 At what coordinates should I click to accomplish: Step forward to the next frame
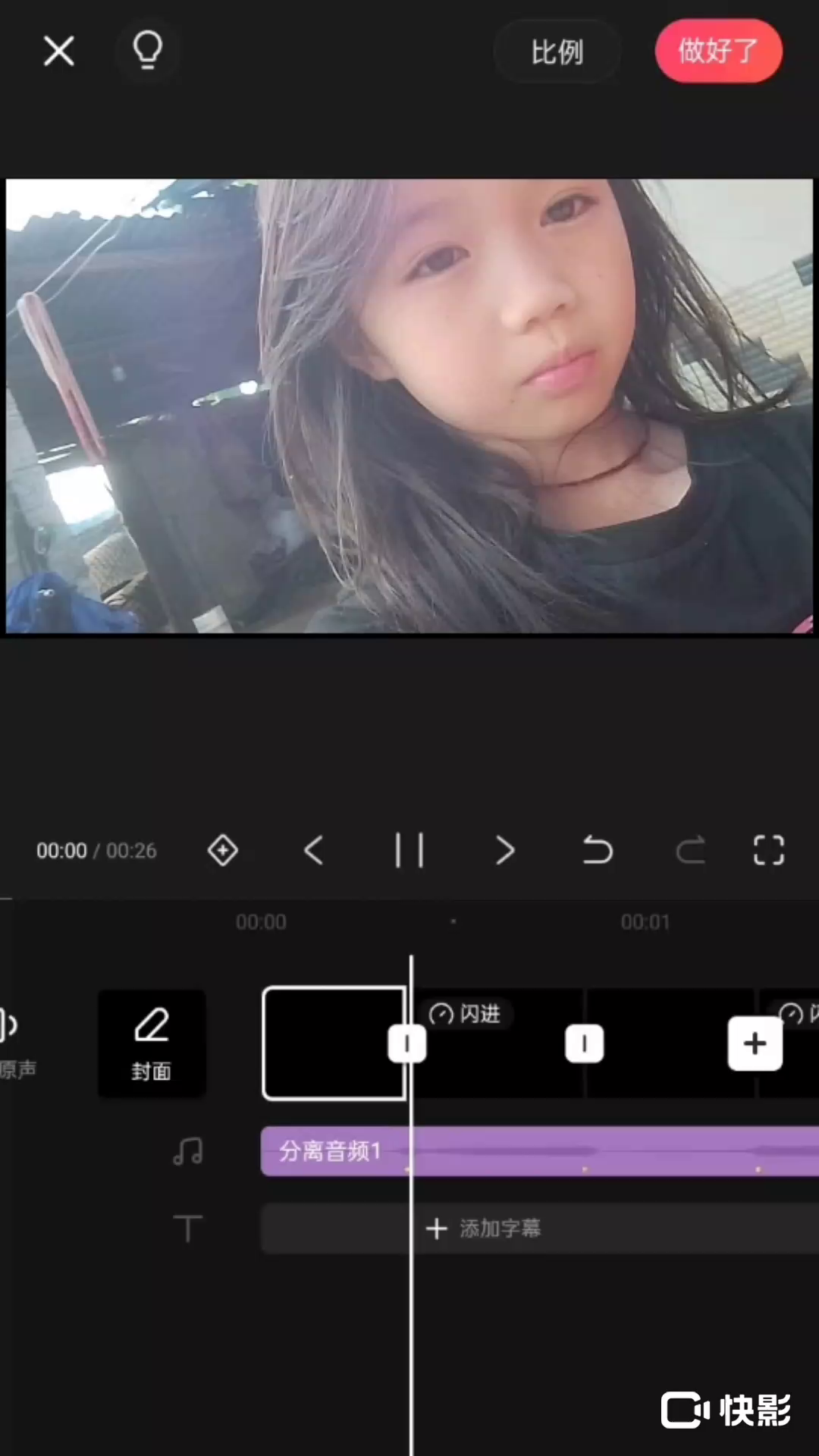[504, 850]
